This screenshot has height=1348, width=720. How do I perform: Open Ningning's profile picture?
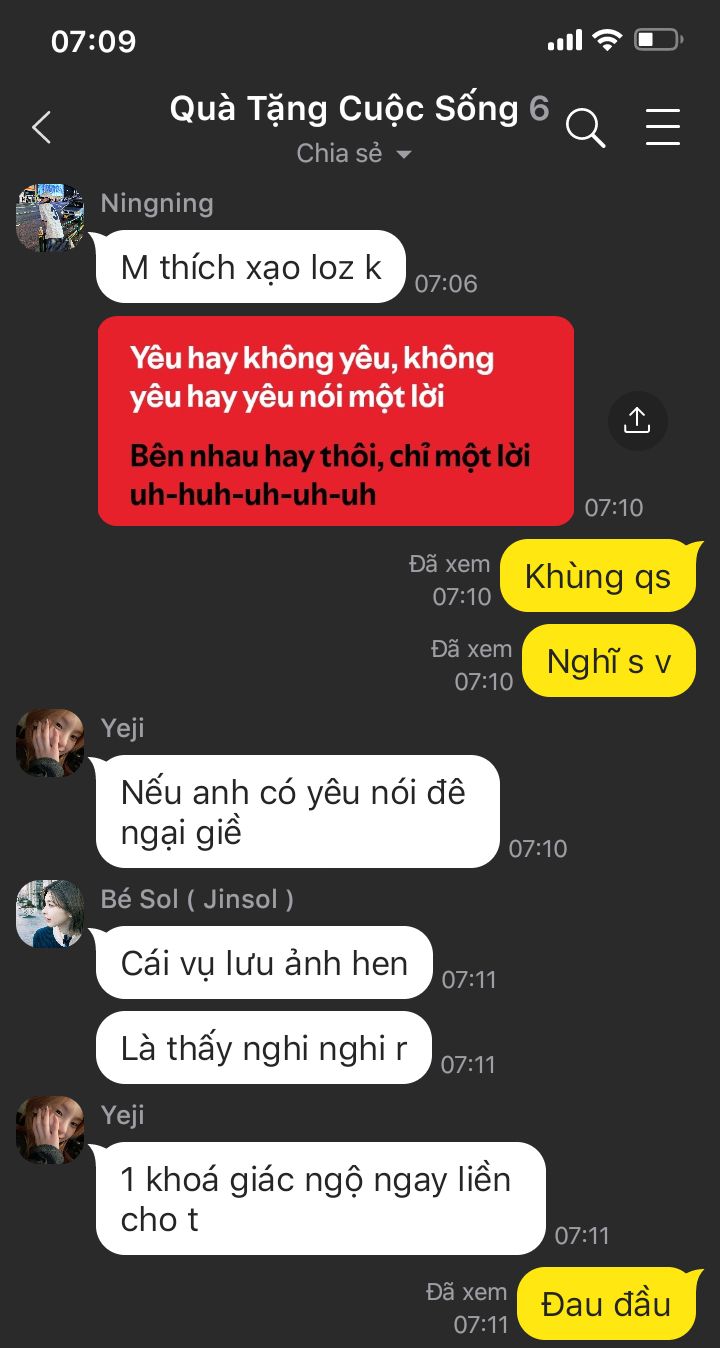(50, 217)
